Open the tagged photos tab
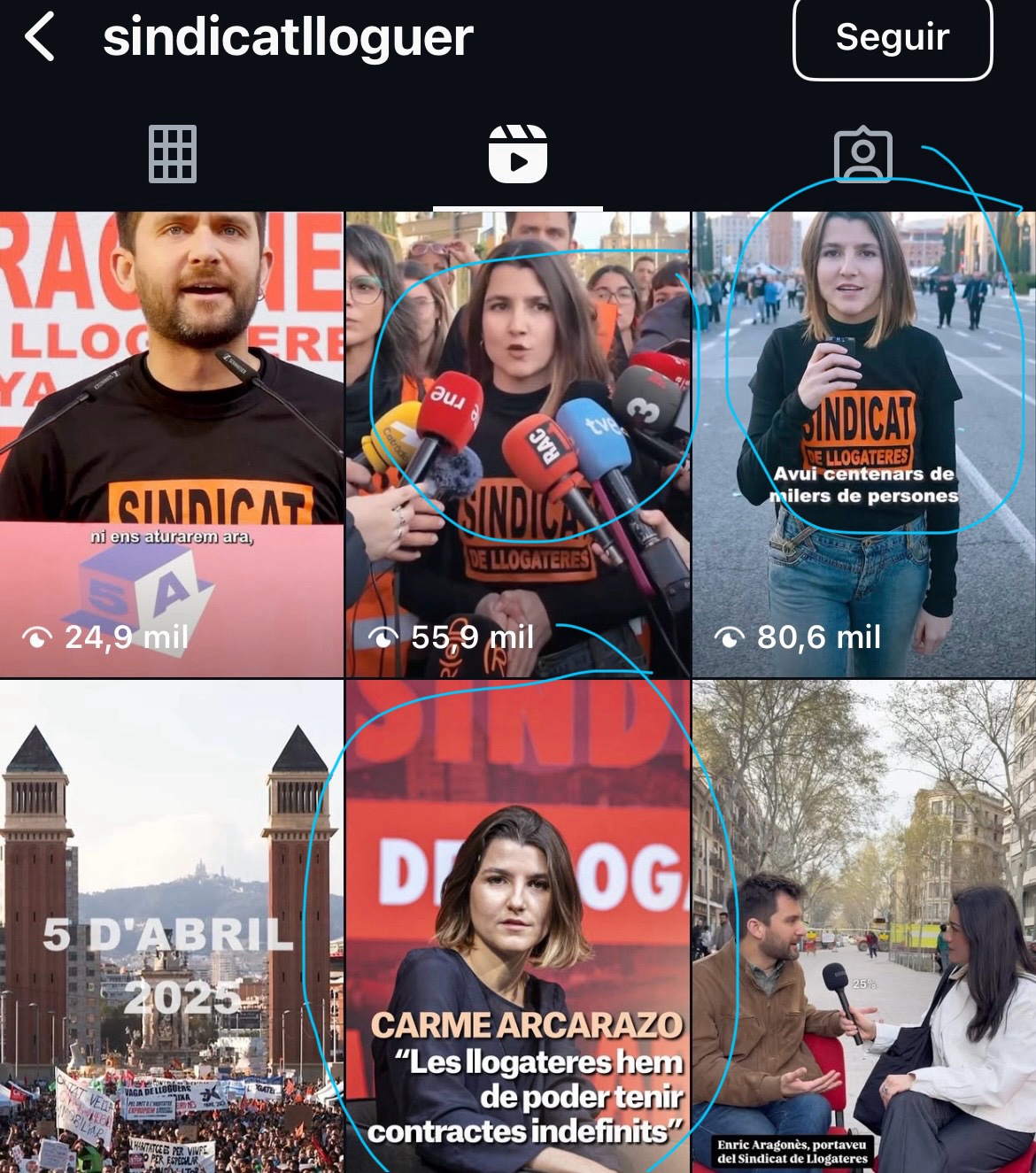The width and height of the screenshot is (1036, 1173). [862, 155]
